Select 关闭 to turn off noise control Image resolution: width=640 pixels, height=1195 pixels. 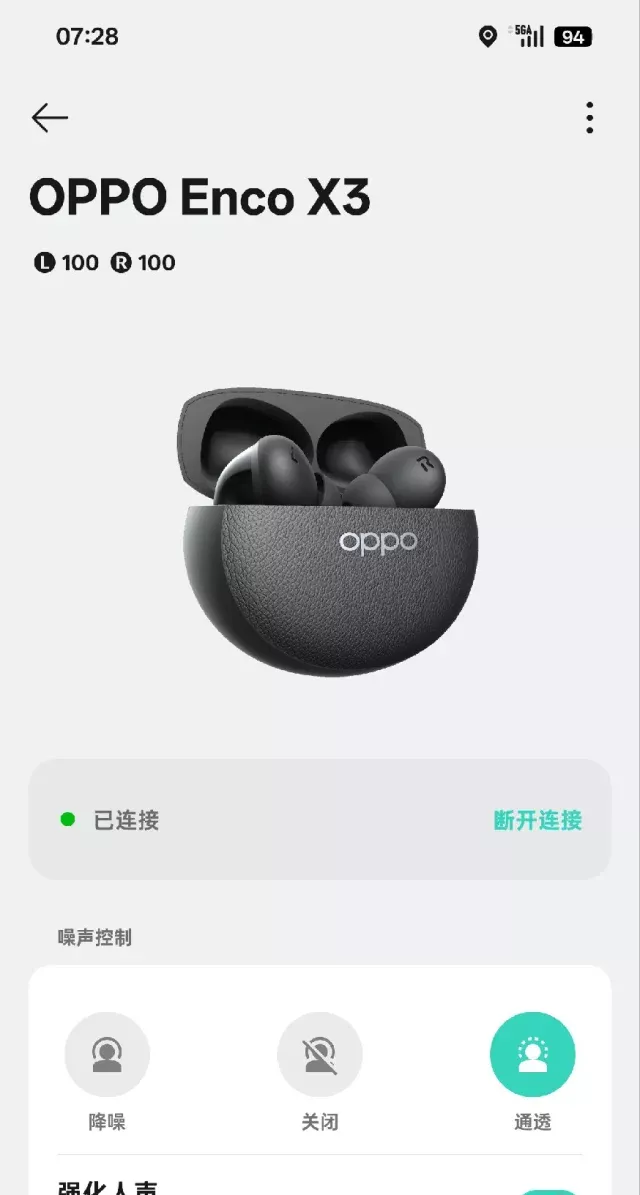[320, 1055]
